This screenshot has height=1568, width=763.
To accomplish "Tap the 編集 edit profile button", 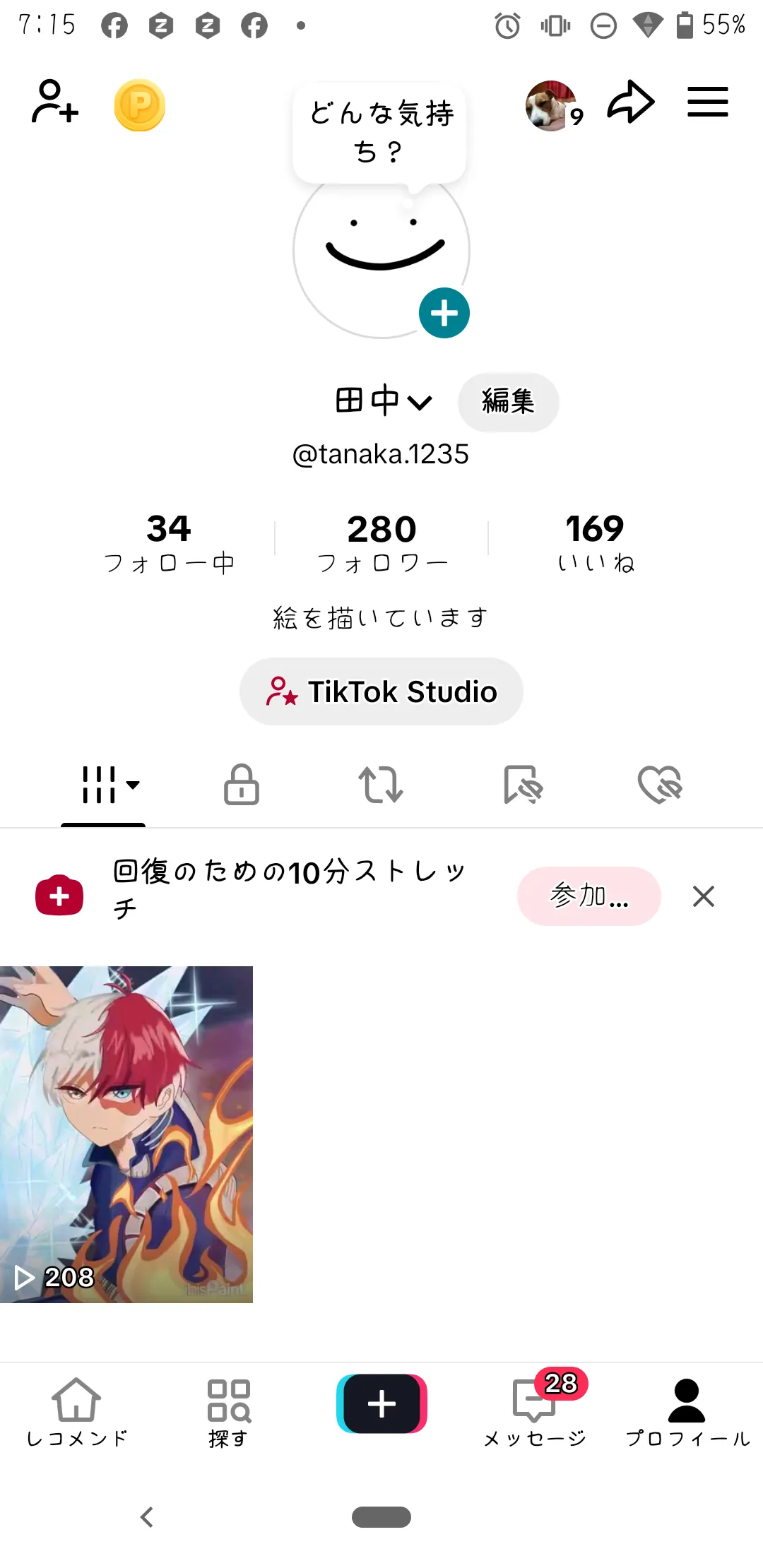I will click(509, 402).
